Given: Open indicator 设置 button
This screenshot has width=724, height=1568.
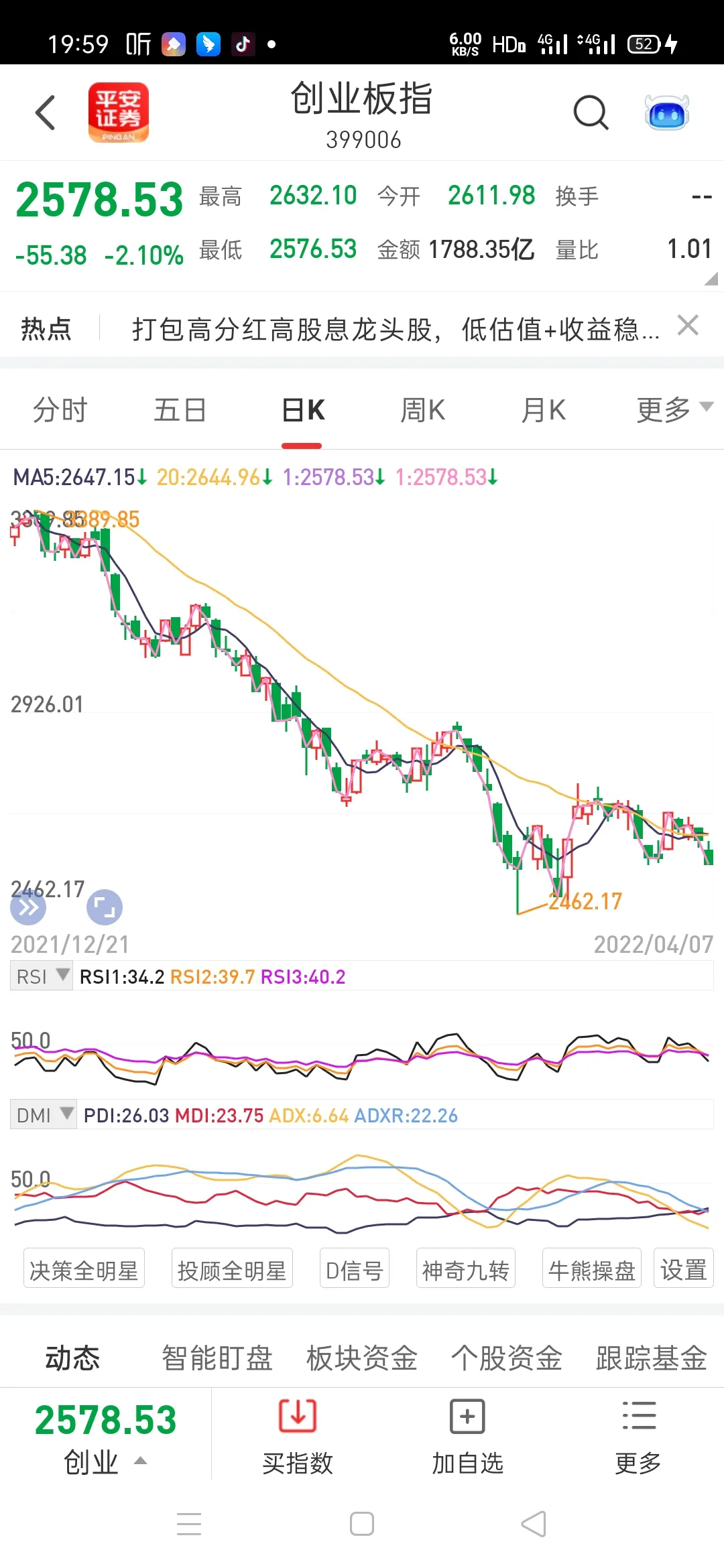Looking at the screenshot, I should click(683, 1270).
